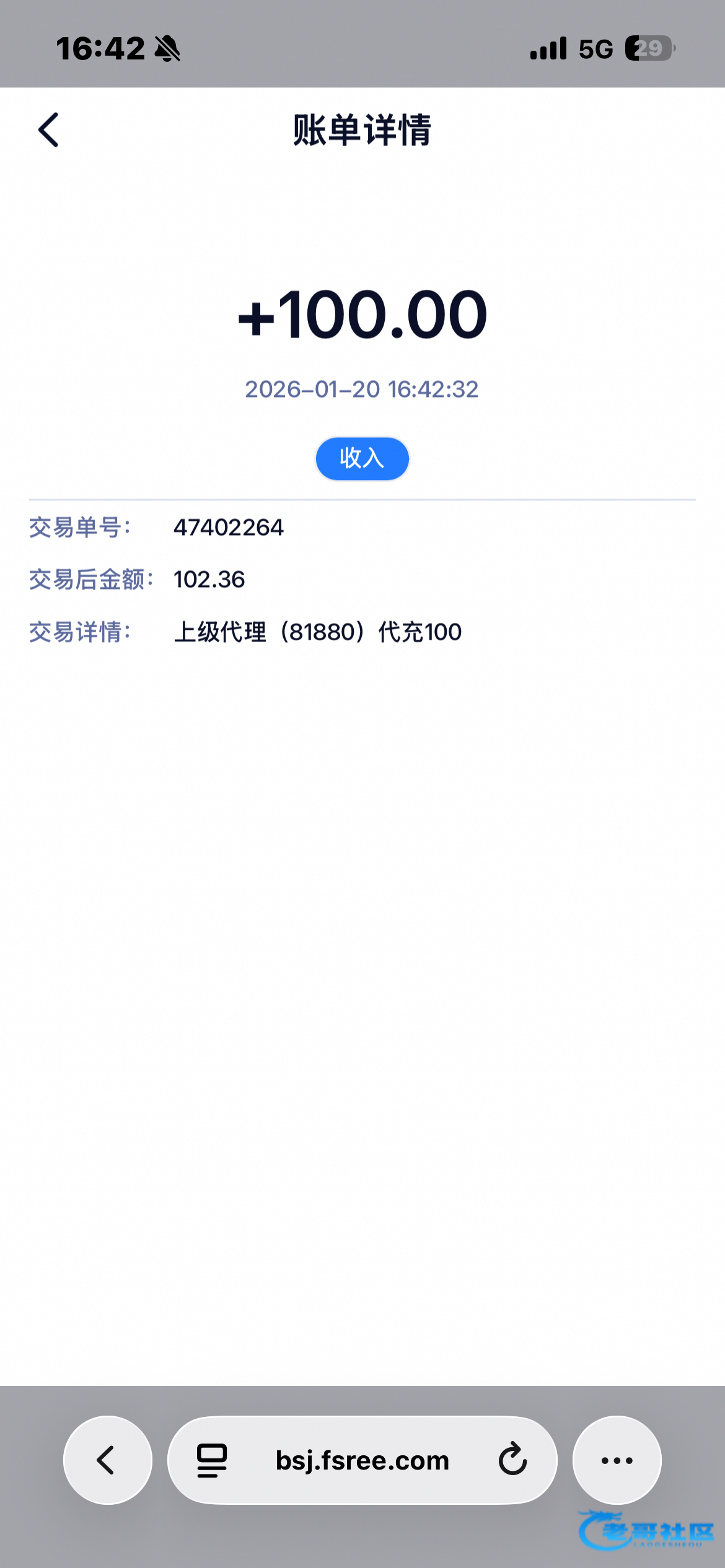The image size is (725, 1568).
Task: Go back from the 账单详情 page
Action: (48, 130)
